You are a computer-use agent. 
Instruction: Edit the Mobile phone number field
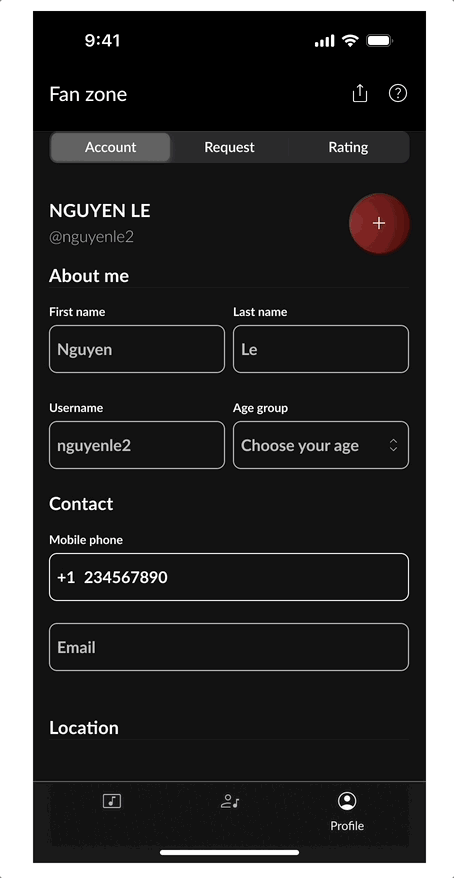point(229,577)
